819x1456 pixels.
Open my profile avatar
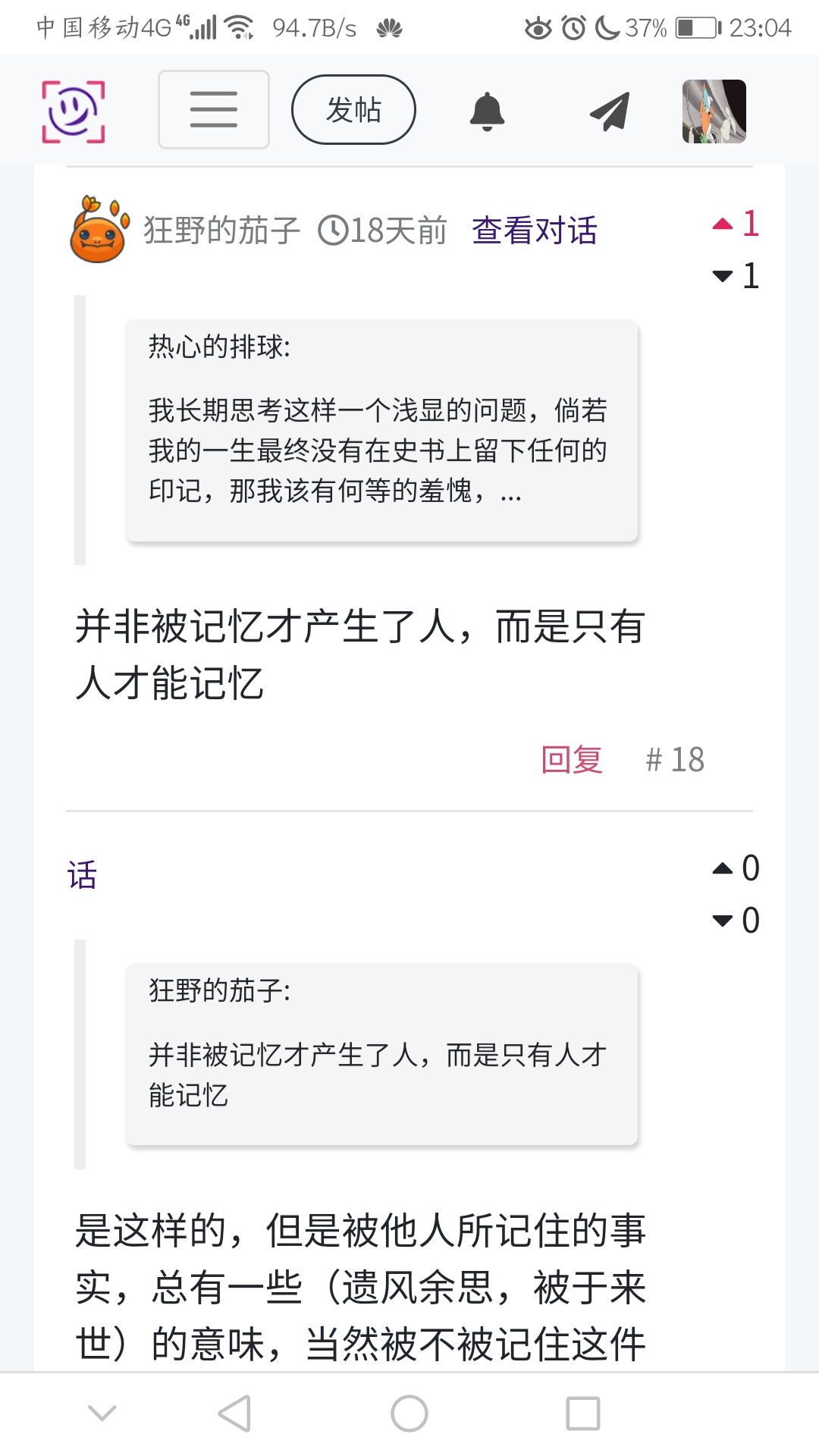click(x=714, y=111)
